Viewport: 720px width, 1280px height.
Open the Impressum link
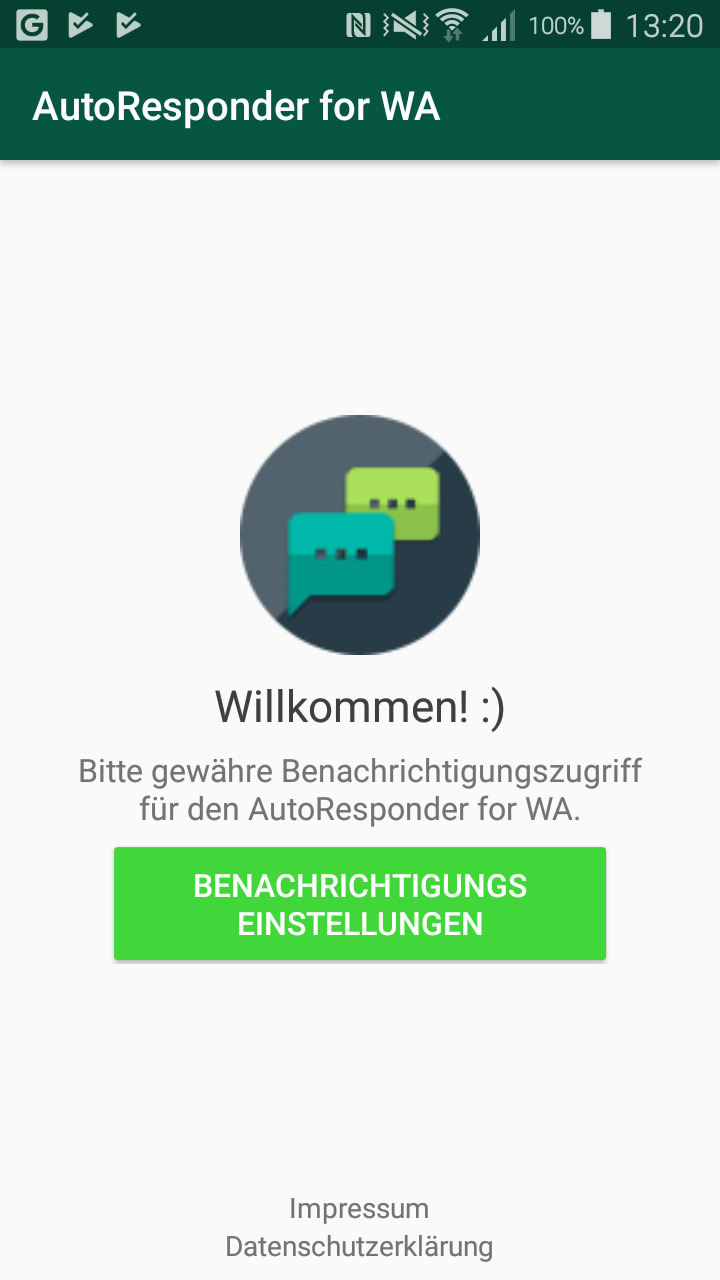coord(359,1209)
